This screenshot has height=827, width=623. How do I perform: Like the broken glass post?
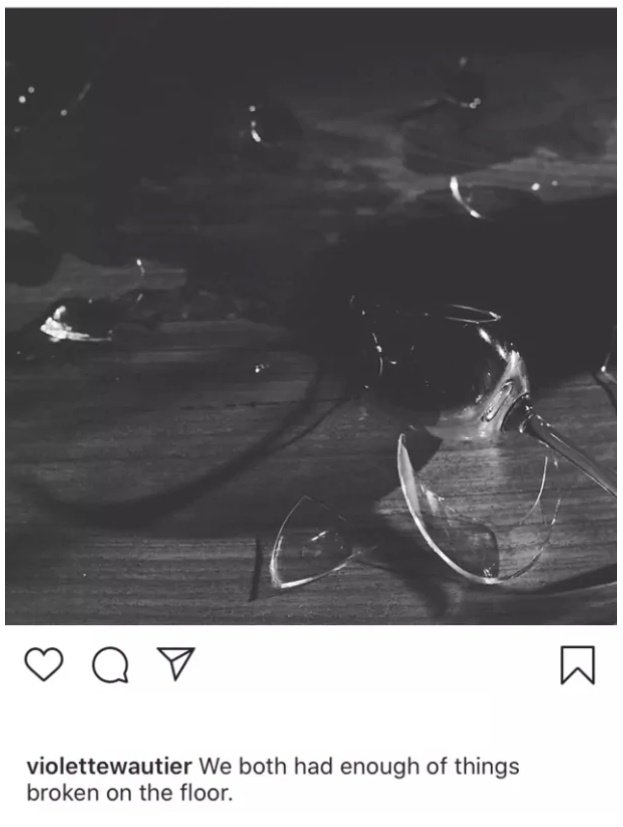click(x=43, y=664)
